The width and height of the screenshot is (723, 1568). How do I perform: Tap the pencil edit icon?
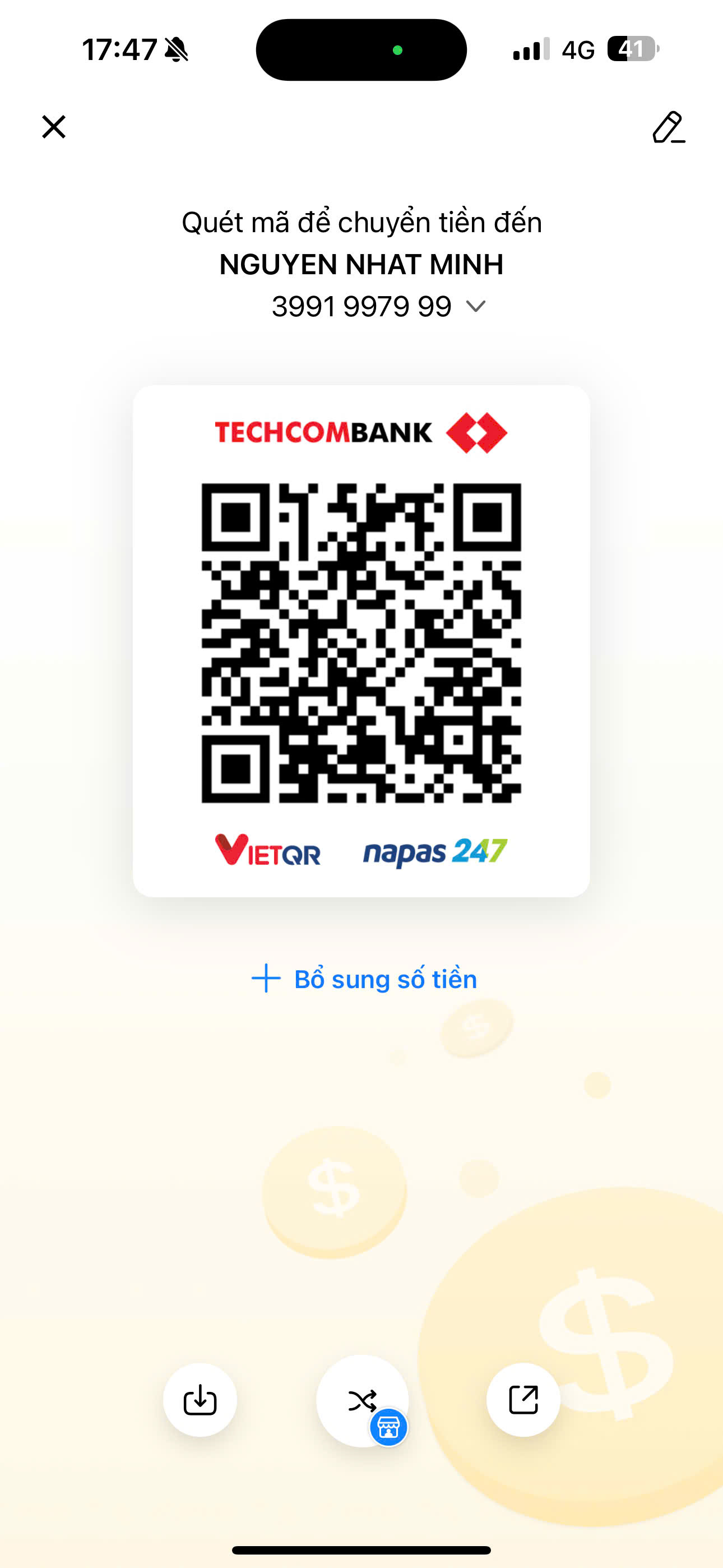(668, 127)
